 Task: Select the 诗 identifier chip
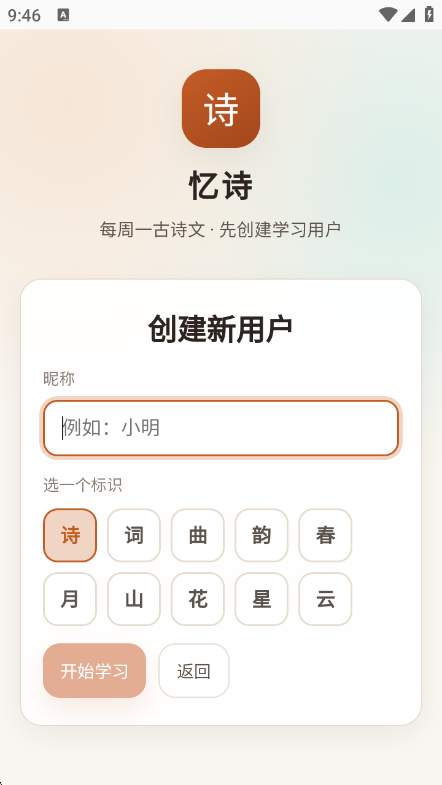70,535
